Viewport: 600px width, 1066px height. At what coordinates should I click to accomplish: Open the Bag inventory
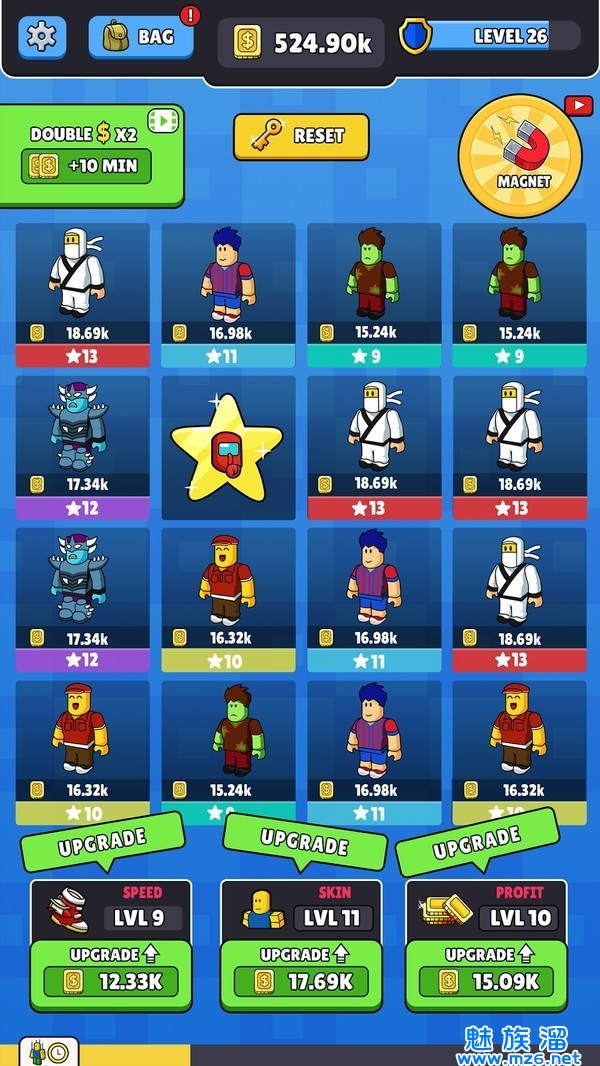coord(140,38)
